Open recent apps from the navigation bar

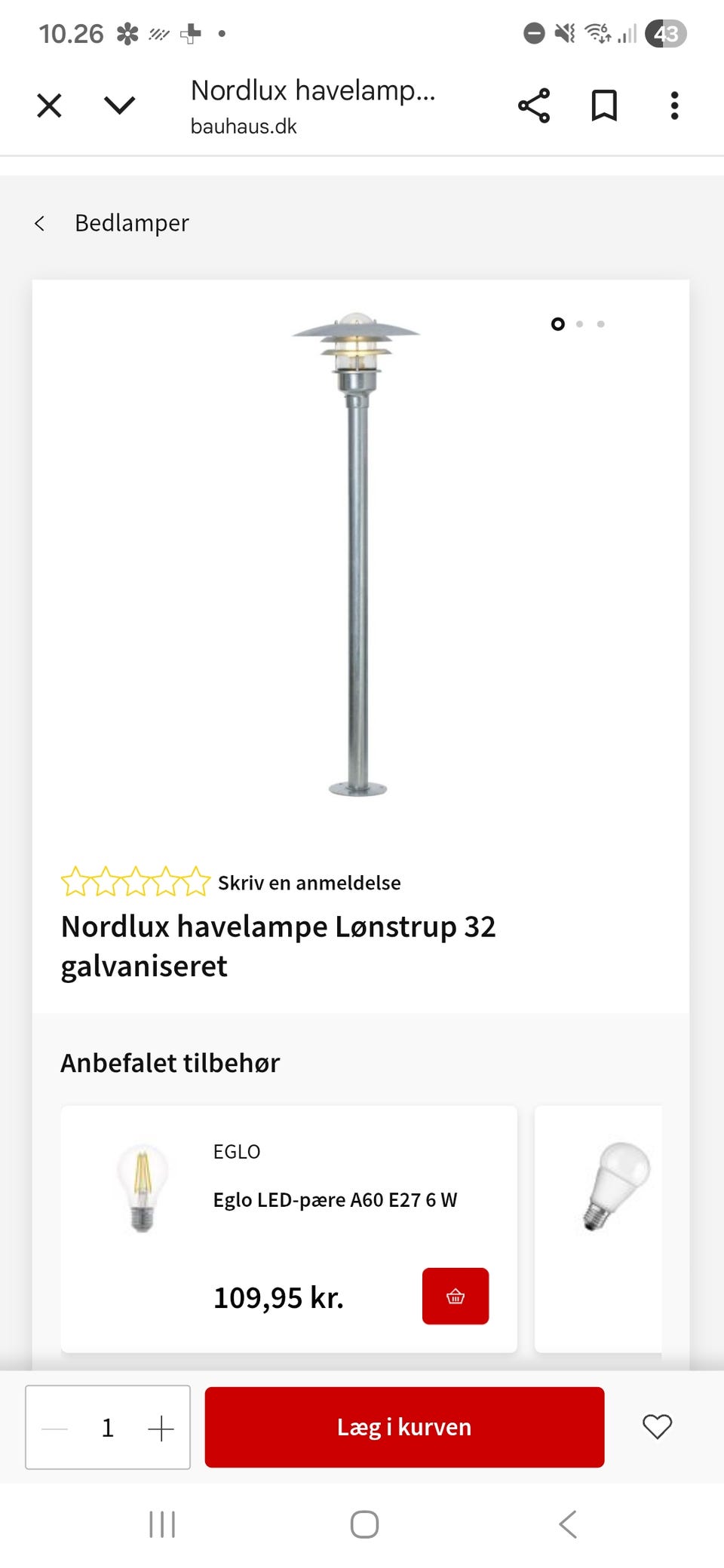pos(162,1524)
